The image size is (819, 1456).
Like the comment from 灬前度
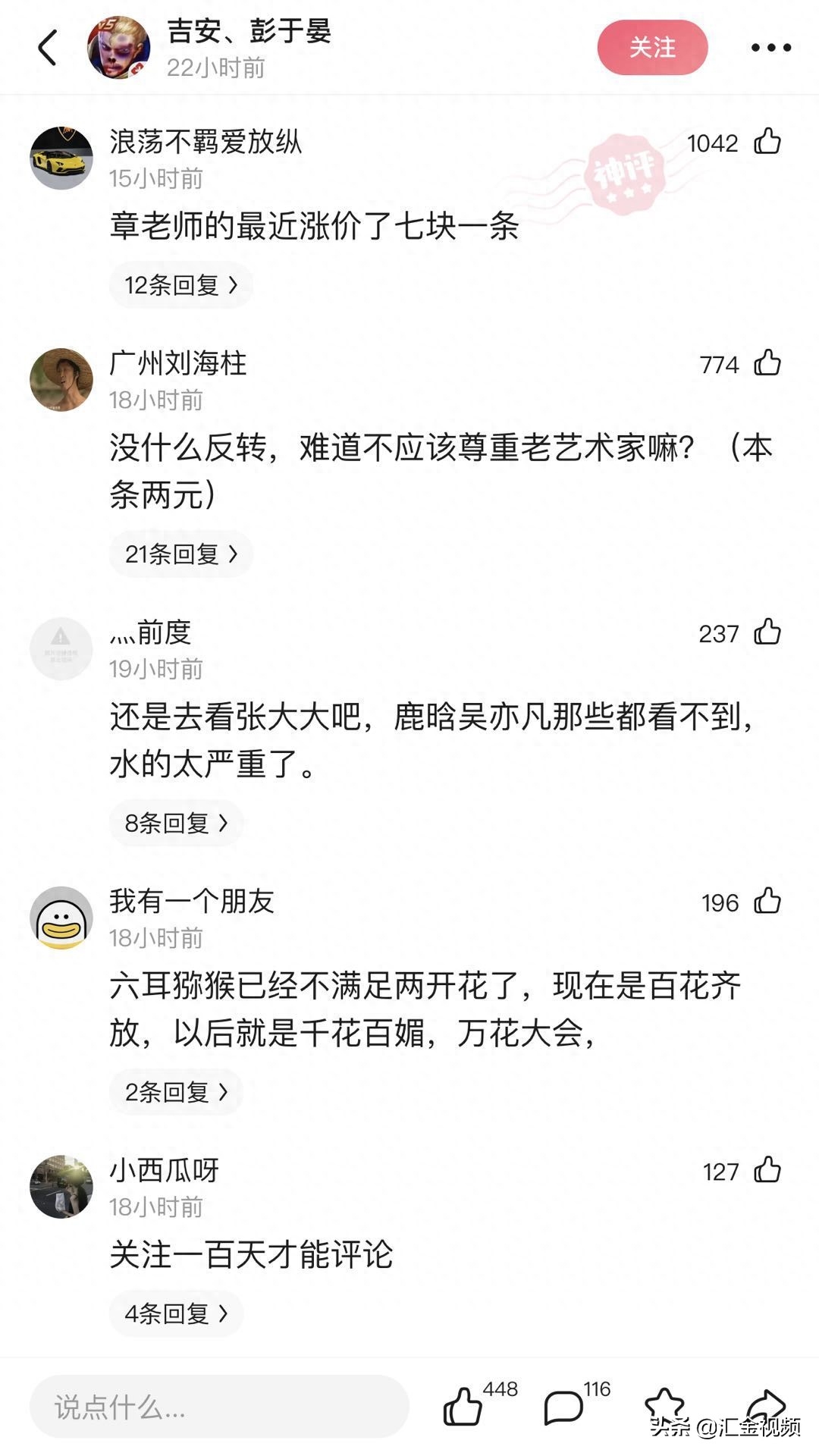coord(767,632)
